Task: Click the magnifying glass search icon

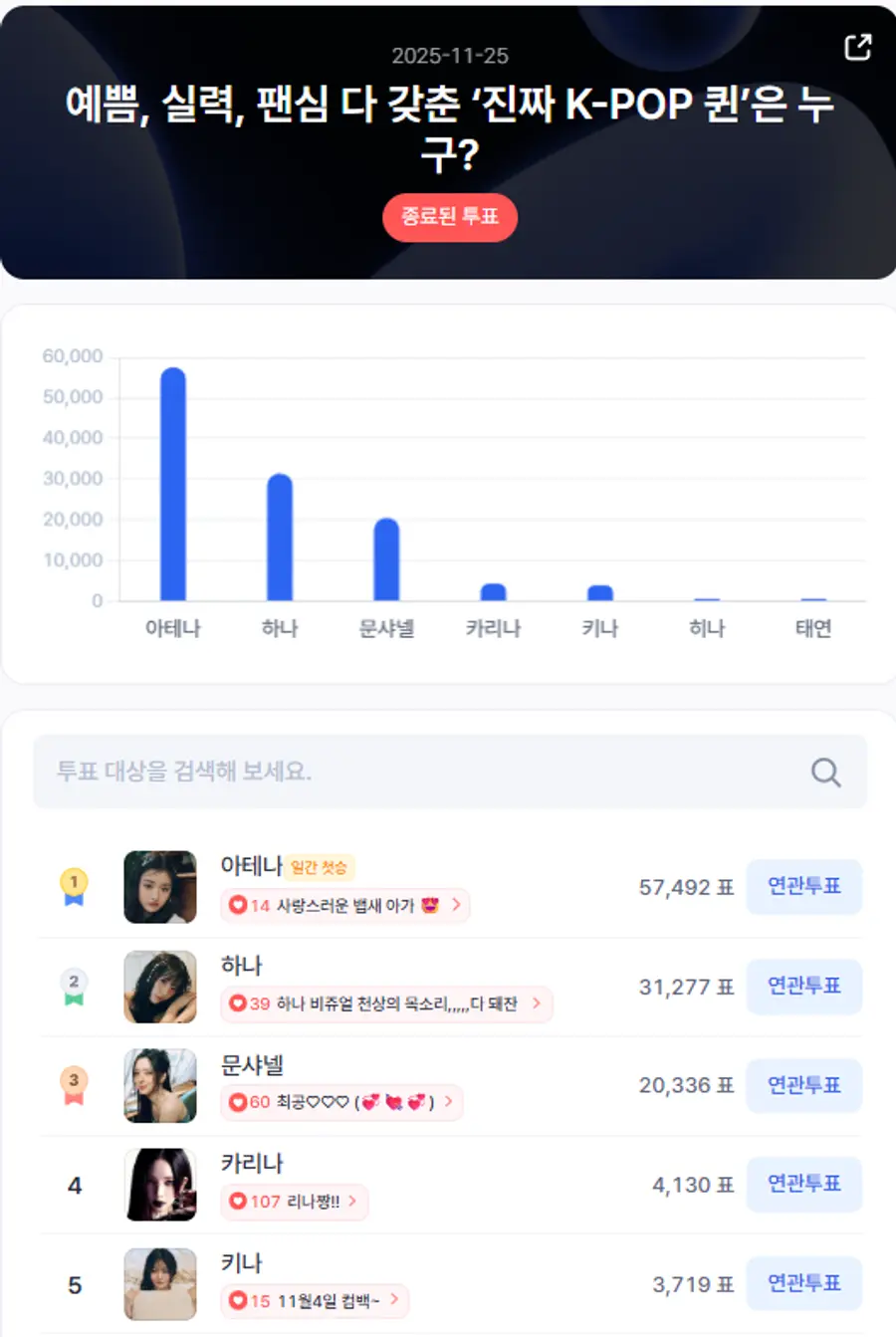Action: point(826,772)
